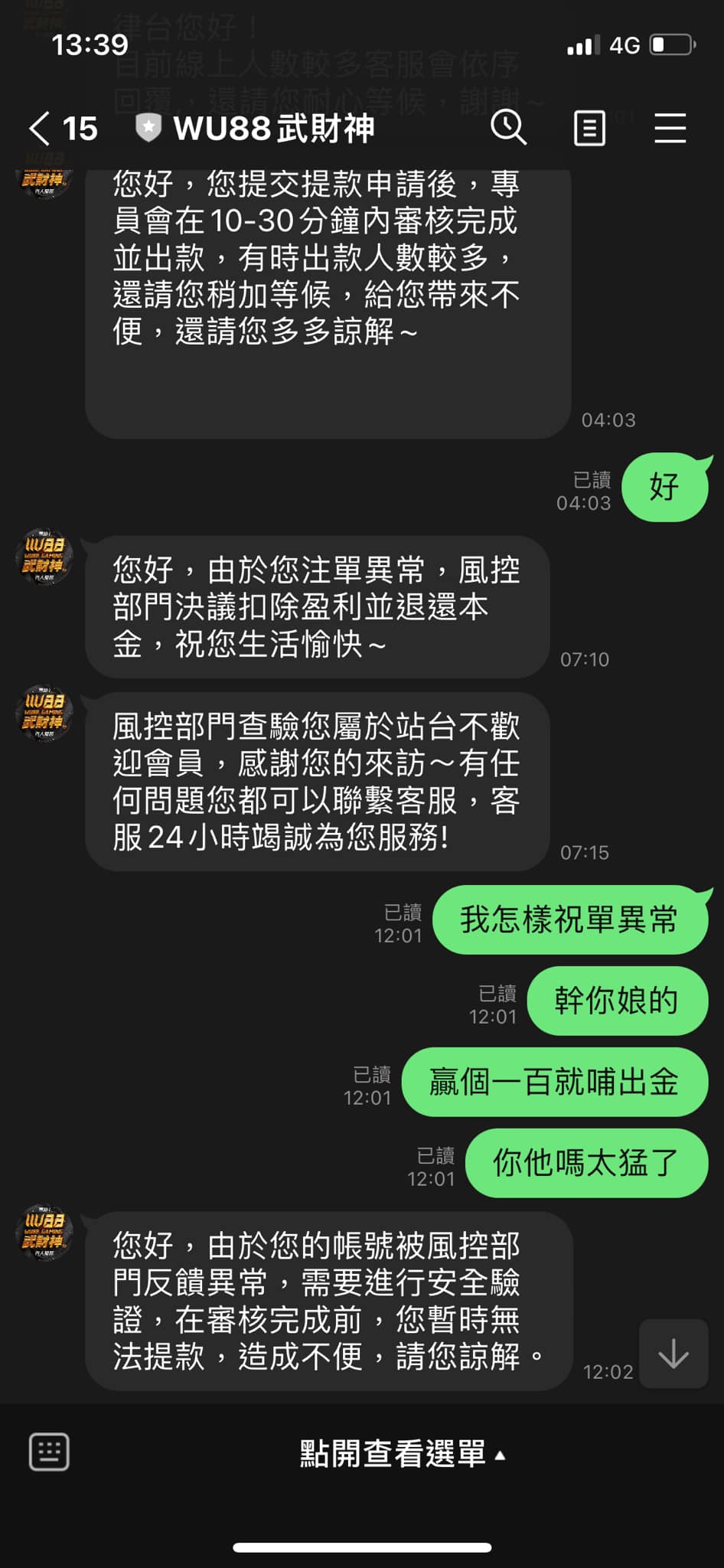
Task: Expand the 點開查看選單 menu
Action: [402, 1453]
